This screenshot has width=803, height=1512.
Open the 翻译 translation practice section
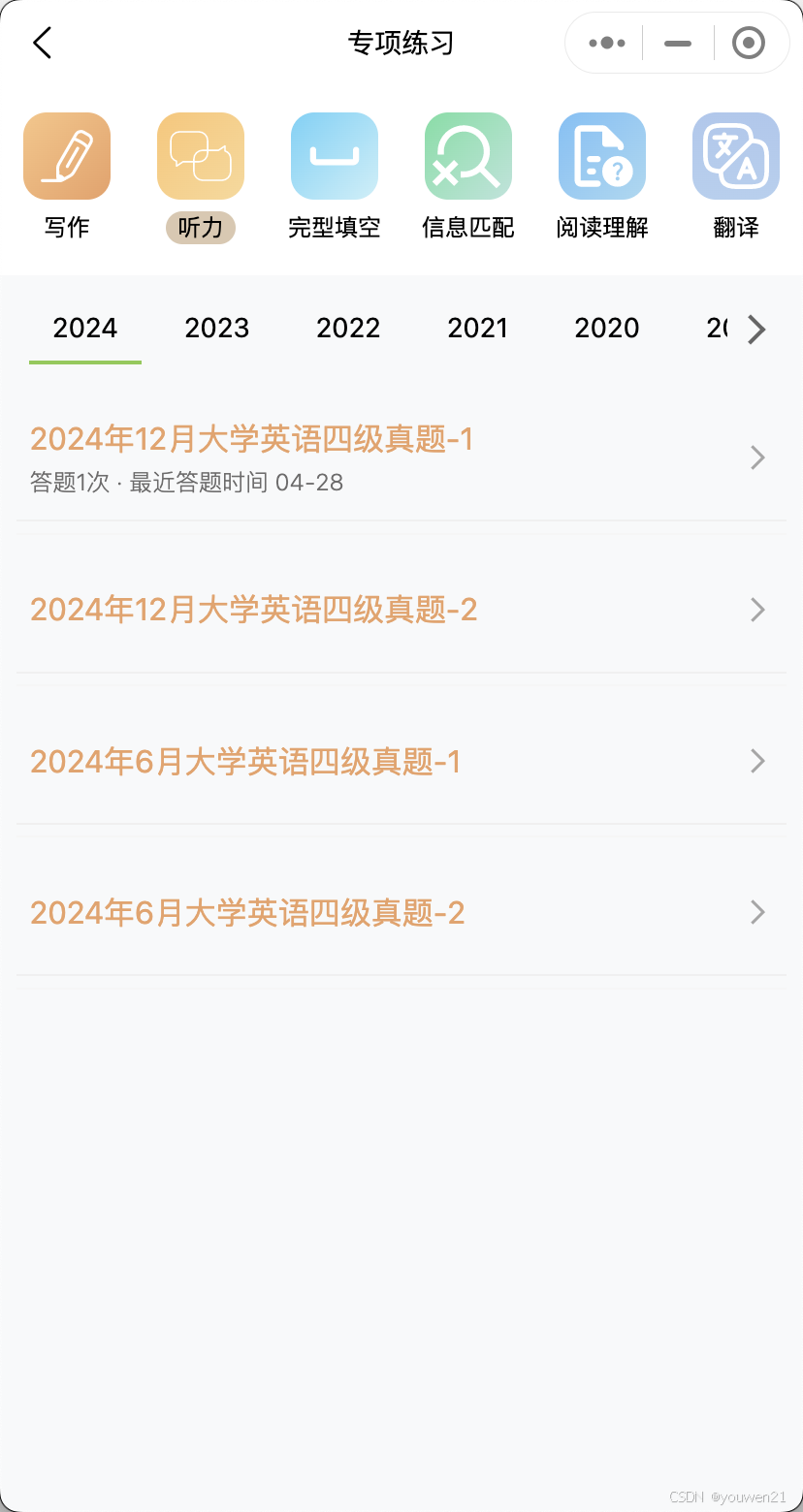pos(735,155)
